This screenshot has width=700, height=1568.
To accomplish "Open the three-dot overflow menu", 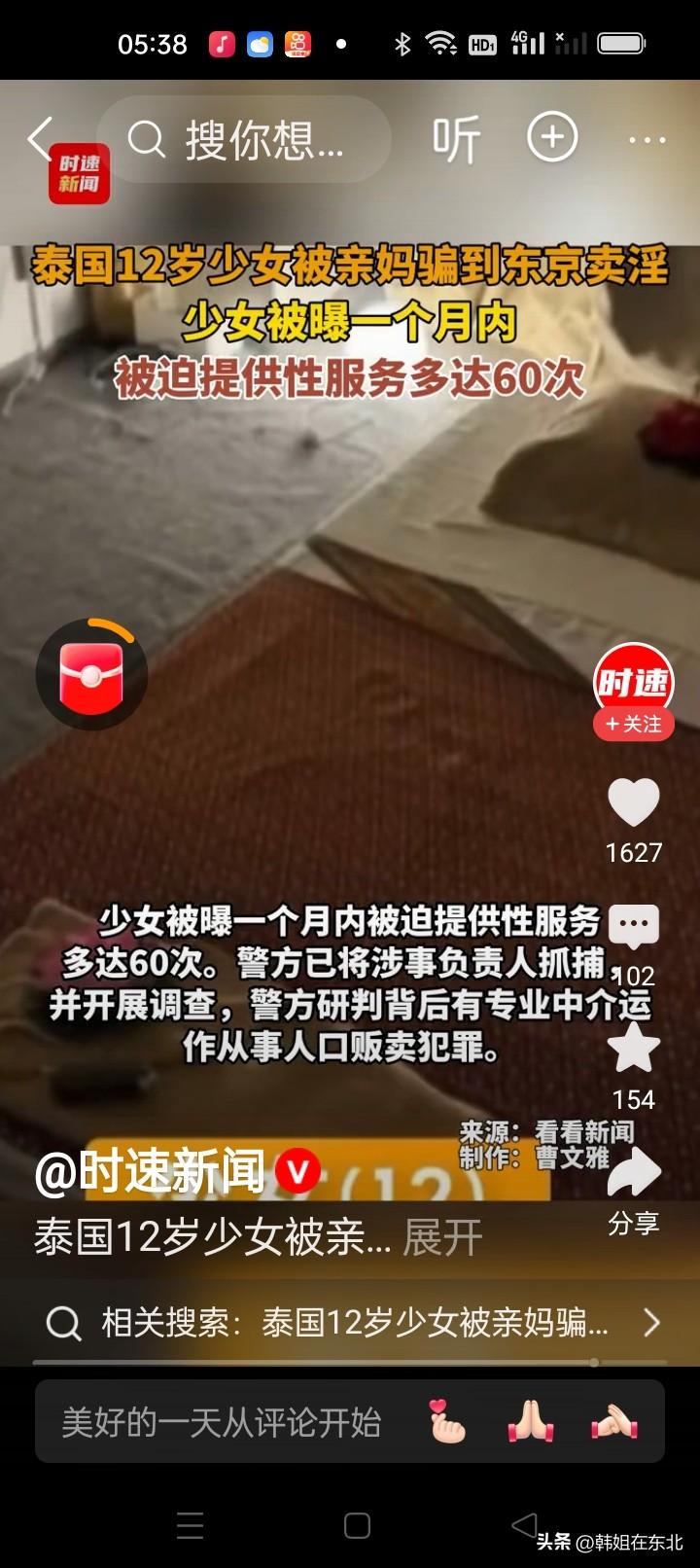I will coord(647,140).
